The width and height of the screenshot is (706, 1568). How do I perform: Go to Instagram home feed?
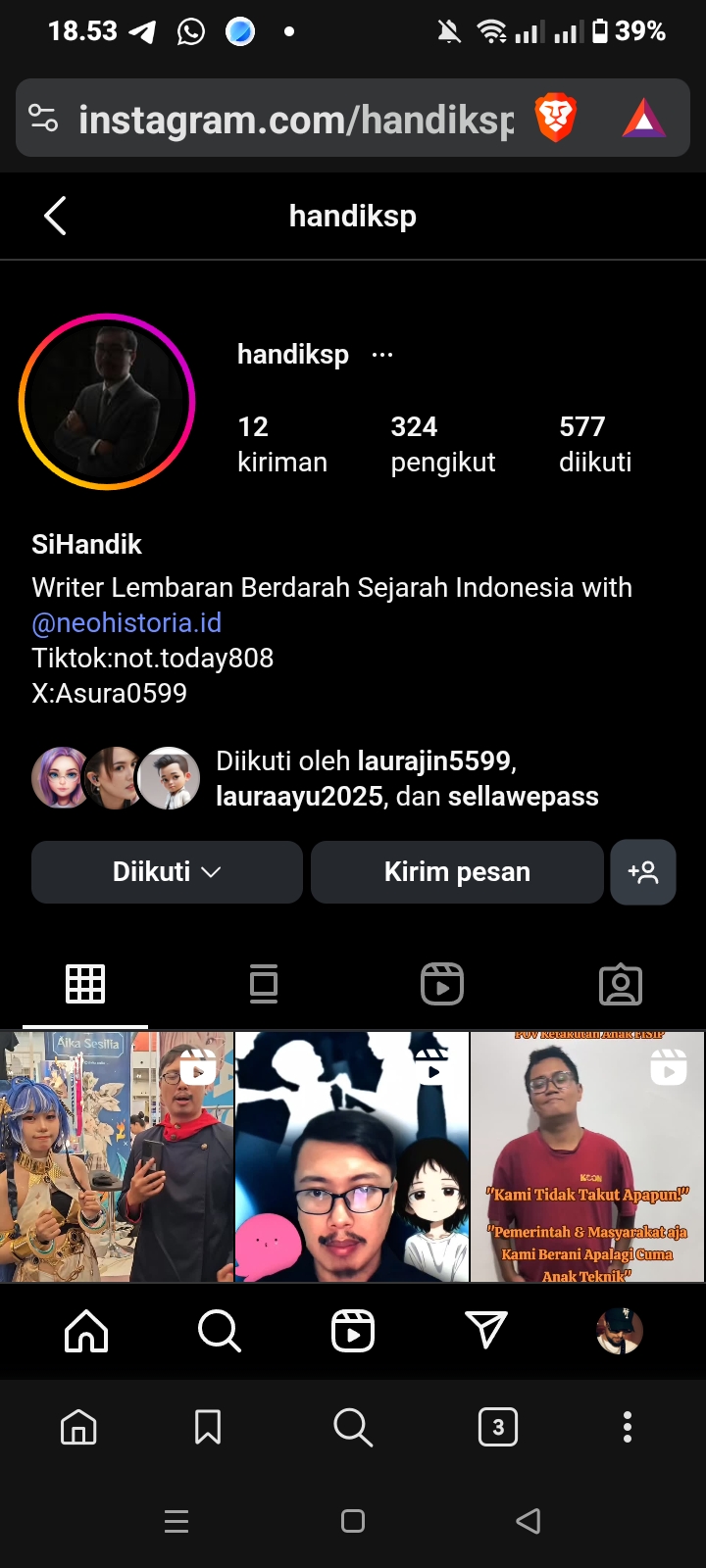click(86, 1331)
